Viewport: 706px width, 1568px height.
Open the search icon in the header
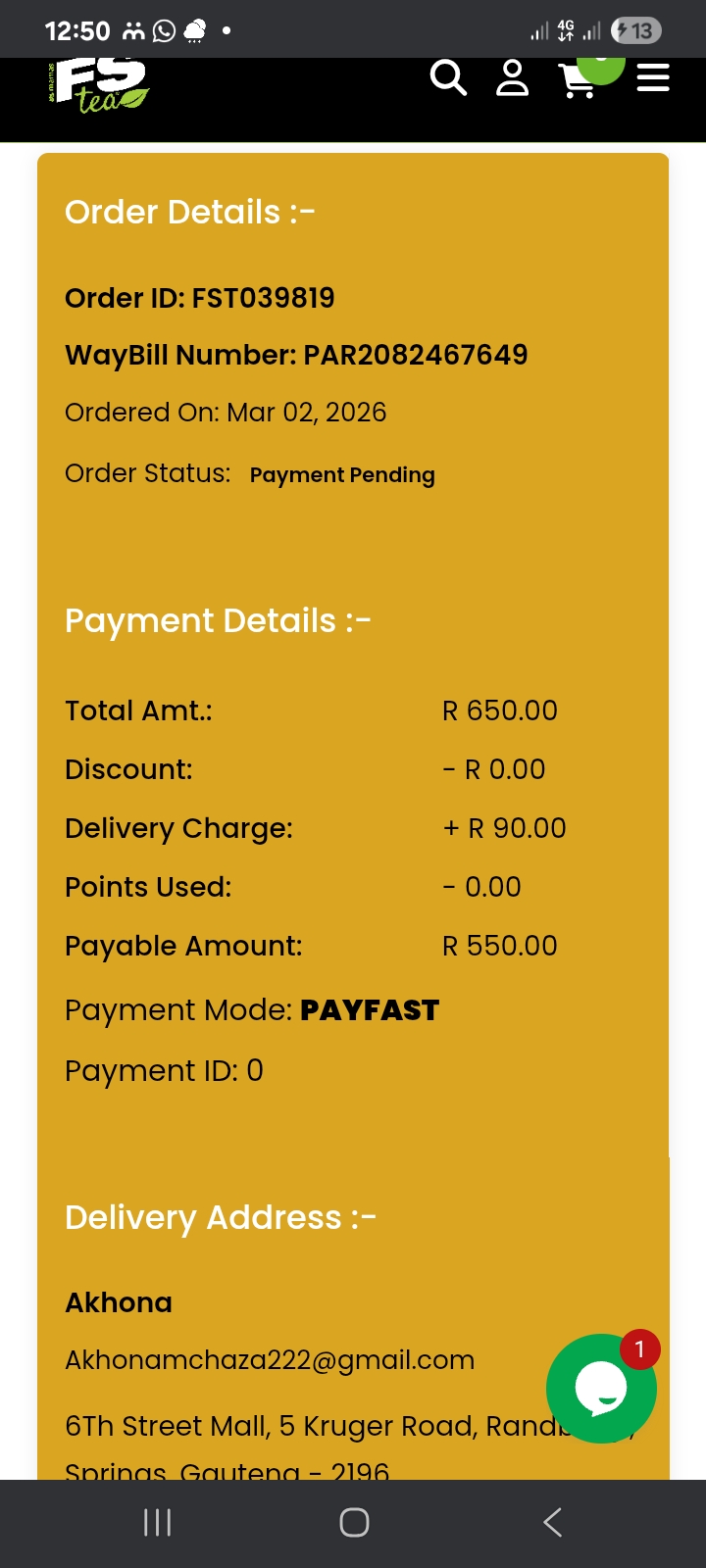(448, 77)
